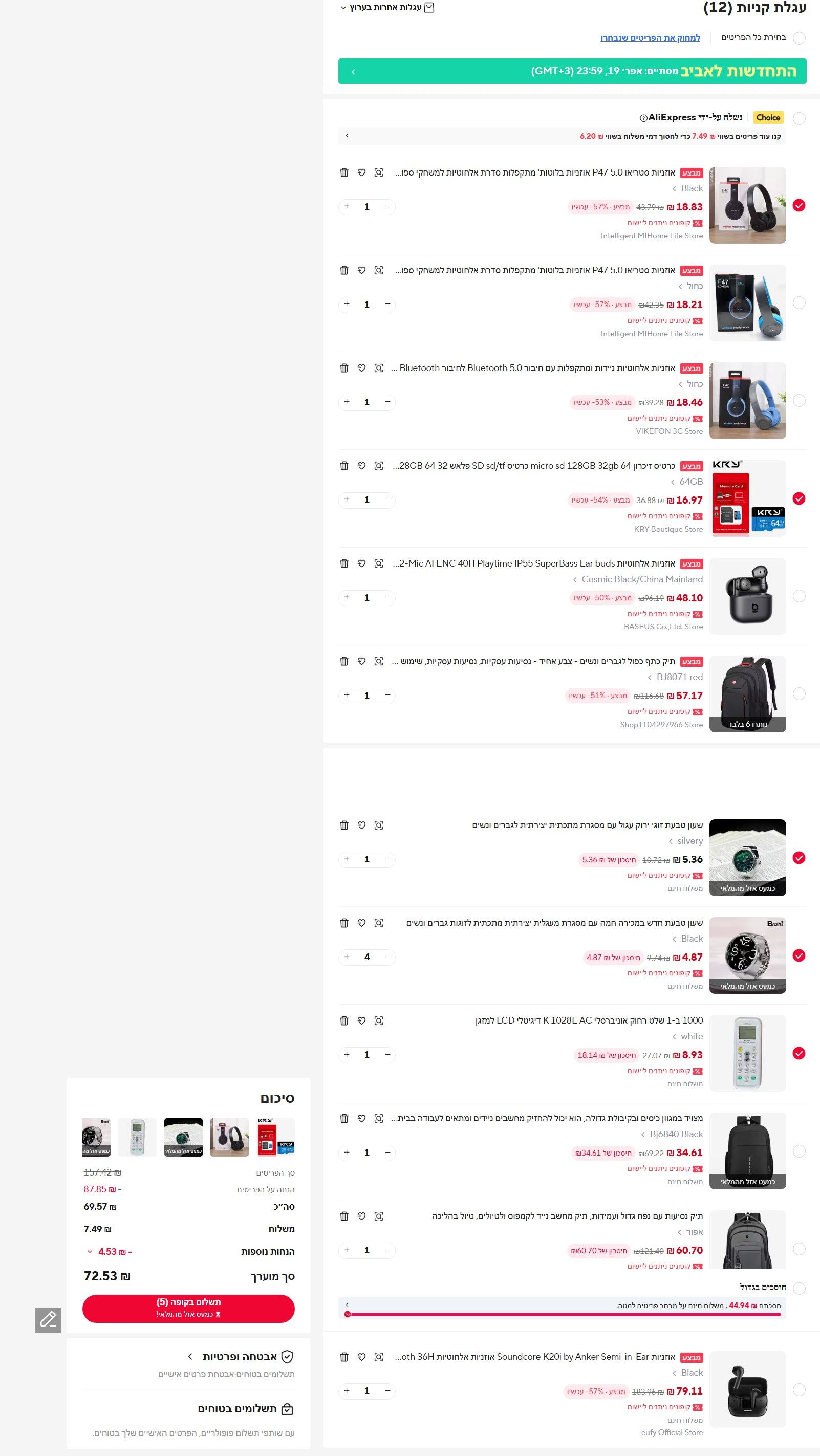Open the K-1028E AC remote product image
The image size is (820, 1456).
747,1053
